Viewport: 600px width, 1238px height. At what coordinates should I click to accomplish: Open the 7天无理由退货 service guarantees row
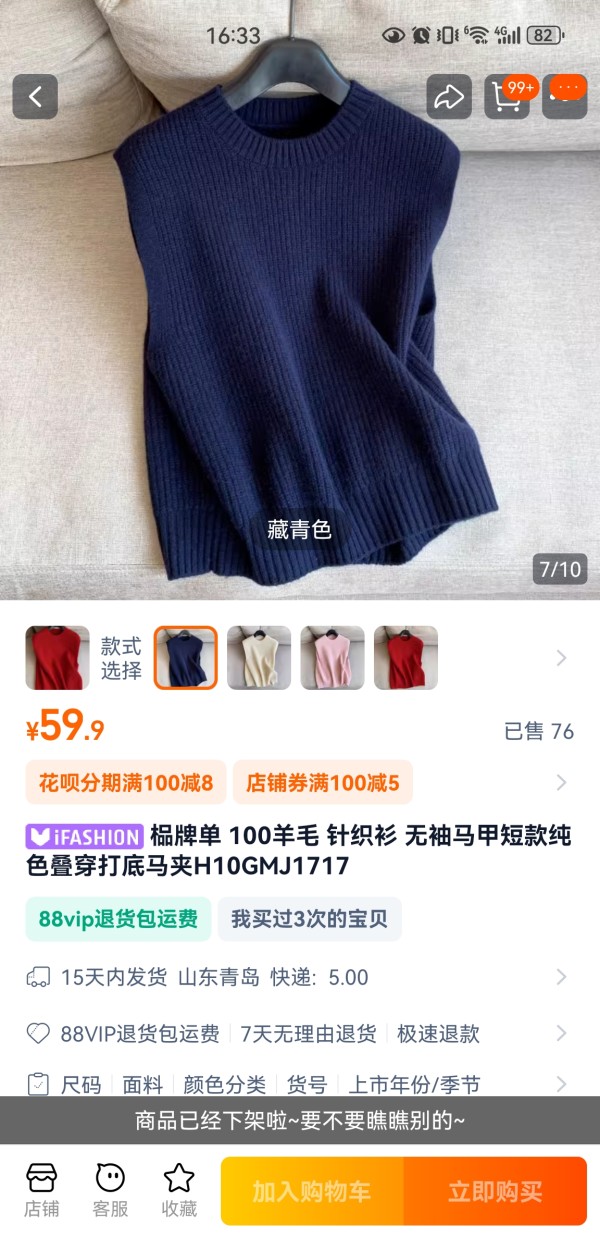[x=298, y=1033]
